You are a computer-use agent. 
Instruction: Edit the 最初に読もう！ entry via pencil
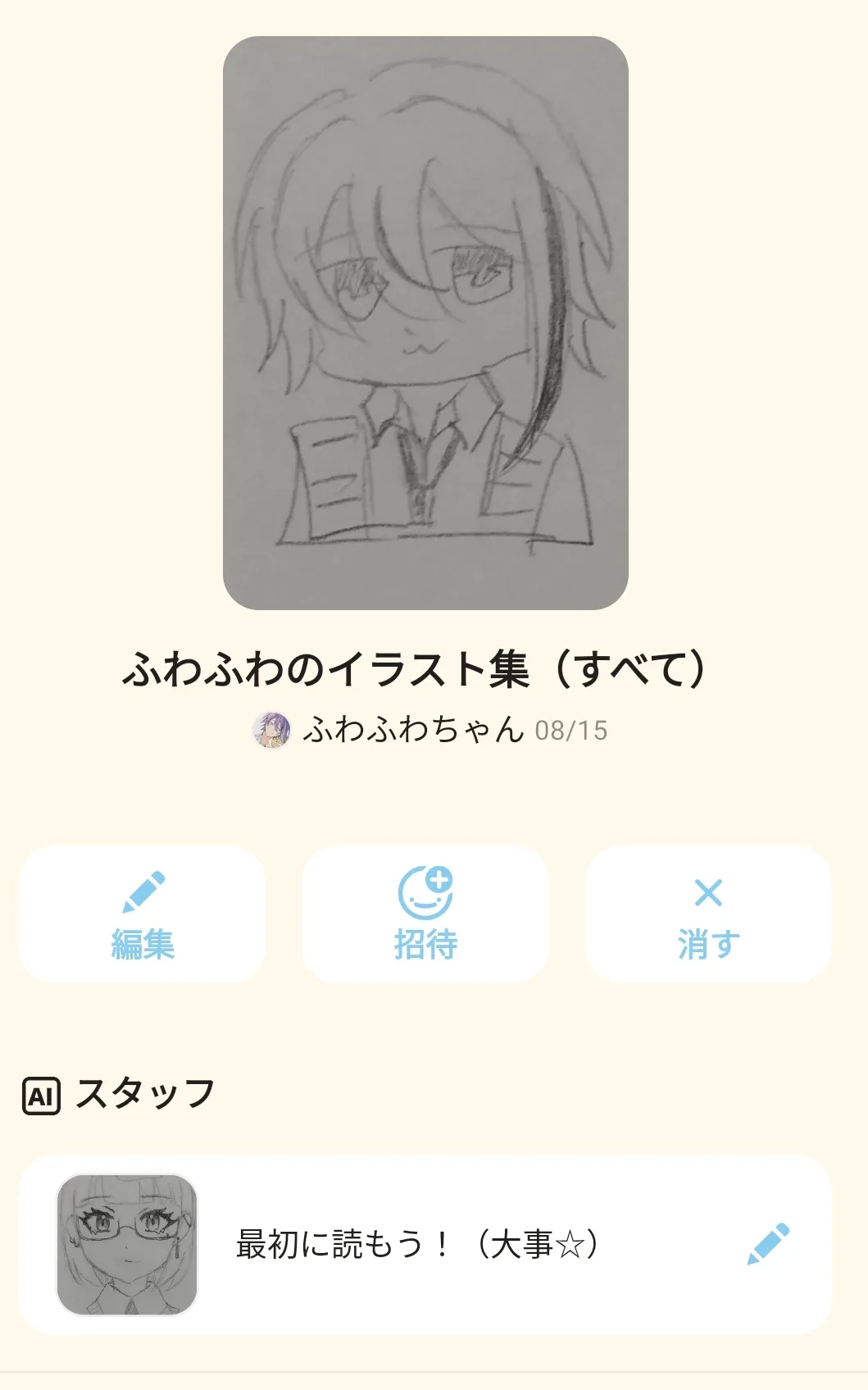pos(768,1244)
